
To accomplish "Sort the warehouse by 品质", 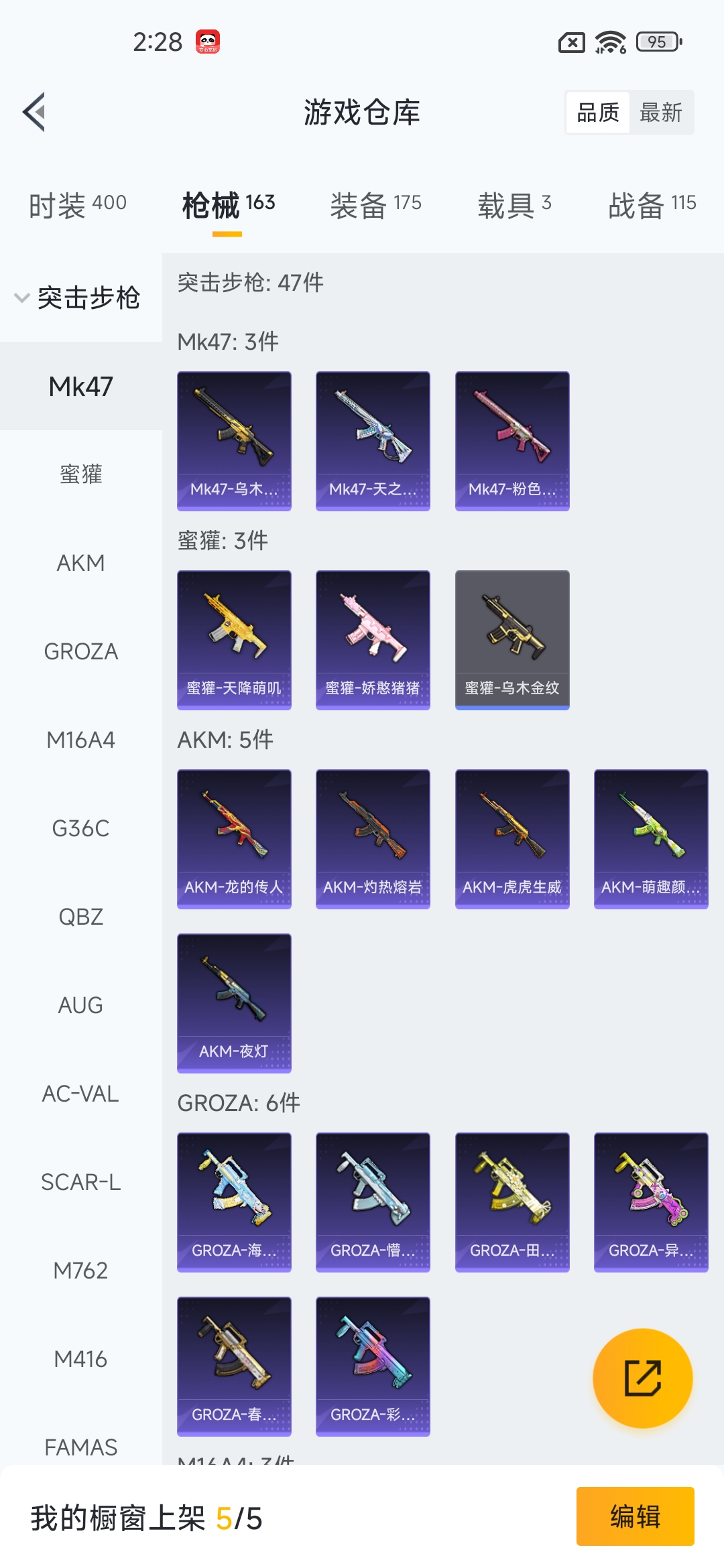I will click(598, 113).
